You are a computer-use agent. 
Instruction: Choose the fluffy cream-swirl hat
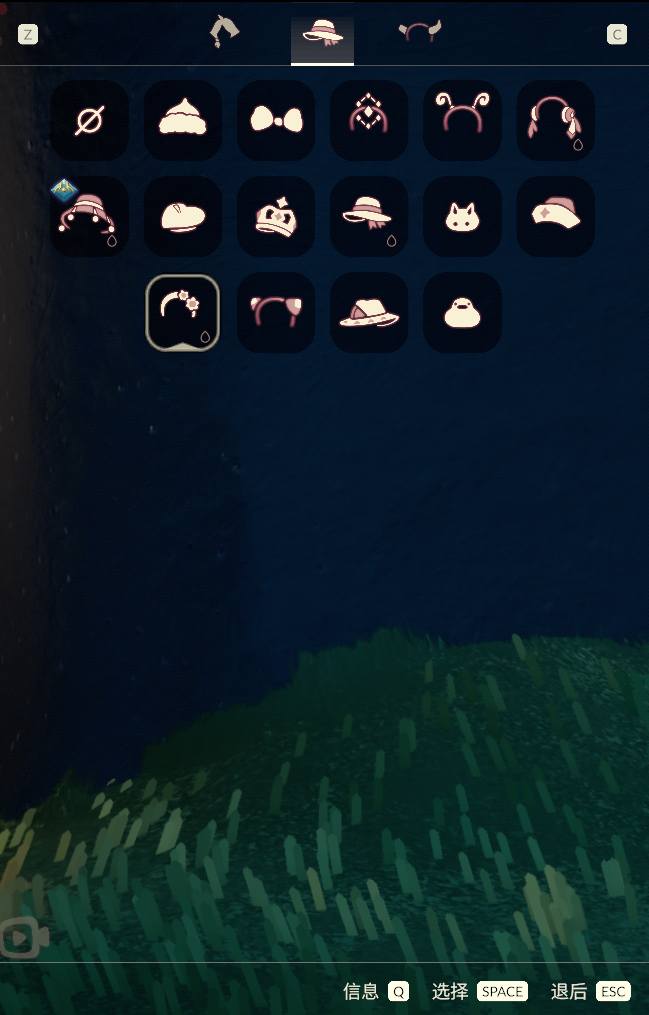coord(183,120)
